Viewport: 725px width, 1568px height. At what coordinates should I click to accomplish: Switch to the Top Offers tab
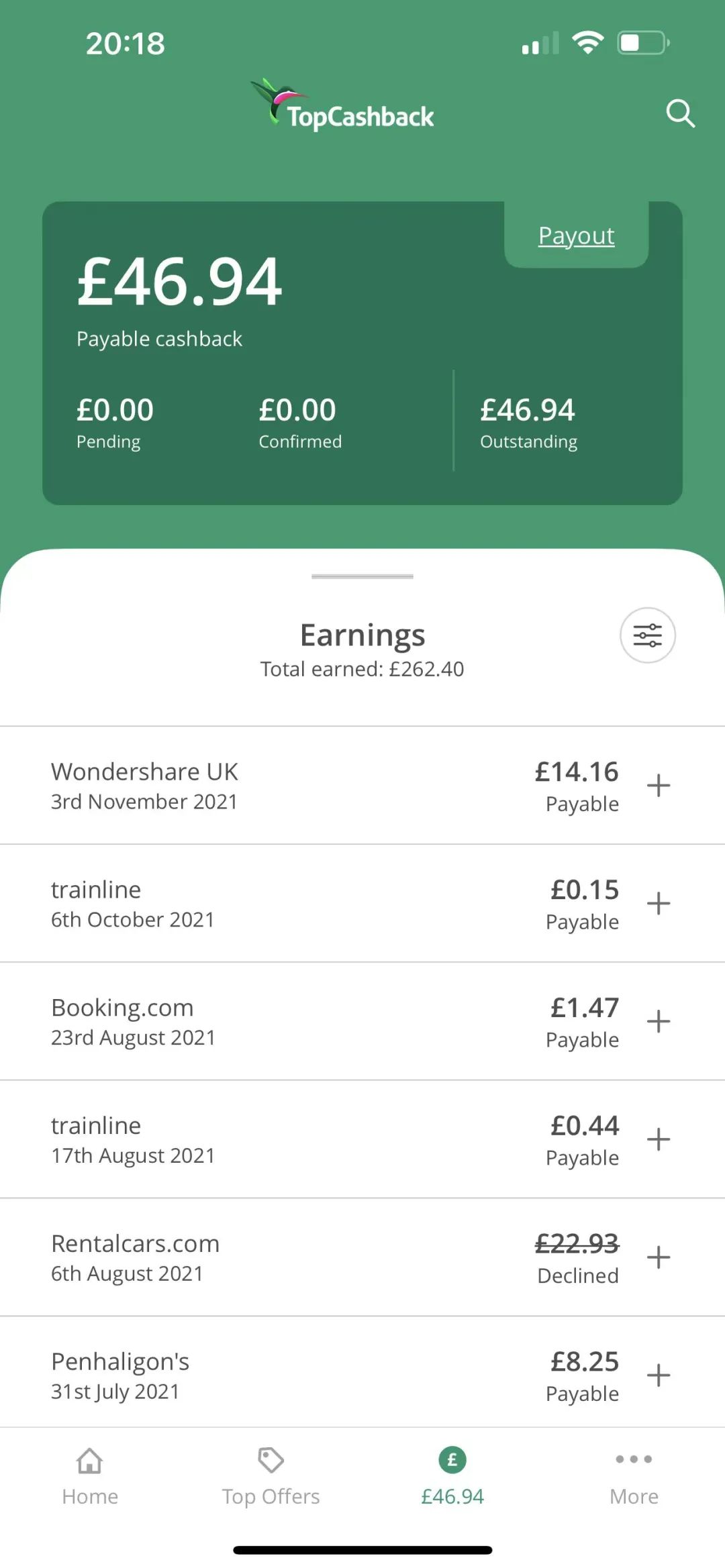pyautogui.click(x=271, y=1477)
